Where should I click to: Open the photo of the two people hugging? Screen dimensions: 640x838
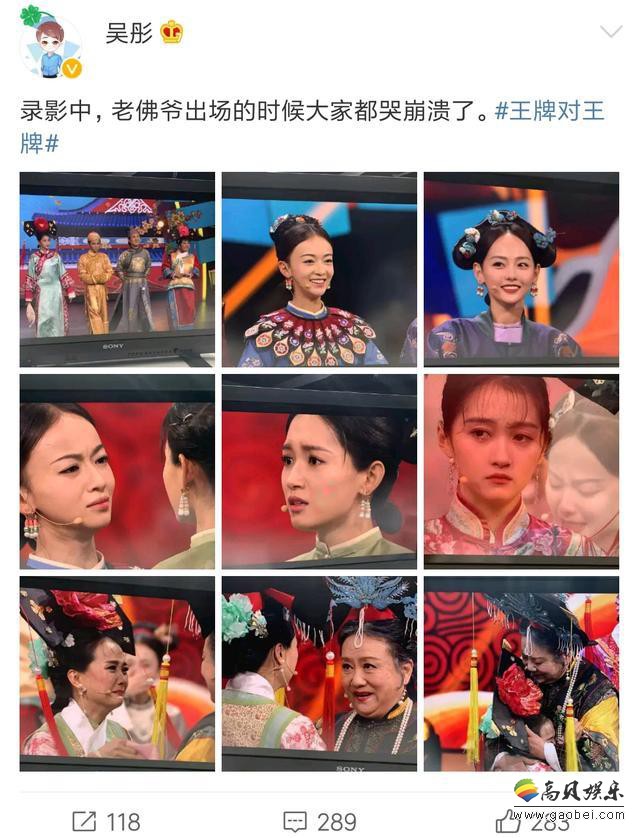pyautogui.click(x=520, y=673)
